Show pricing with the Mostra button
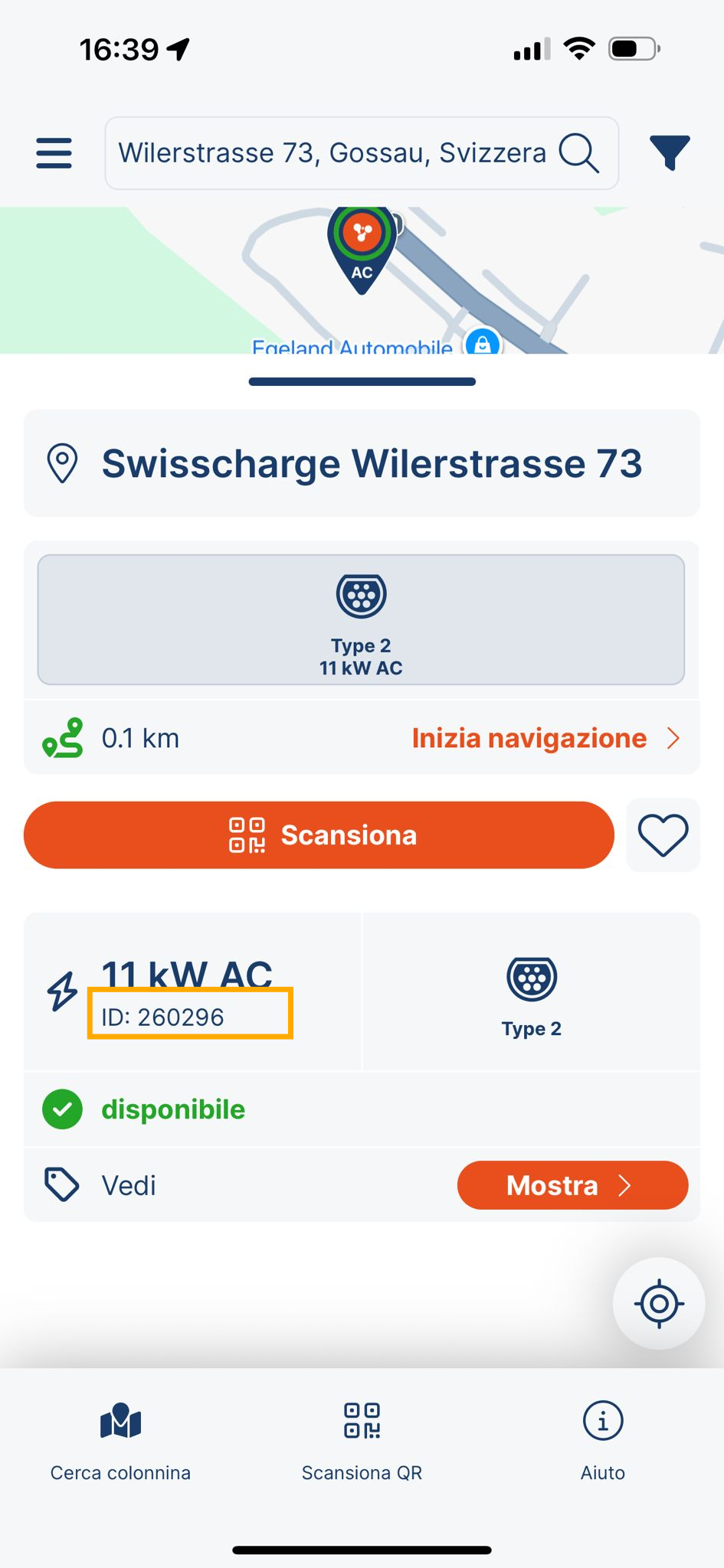Image resolution: width=724 pixels, height=1568 pixels. coord(572,1185)
